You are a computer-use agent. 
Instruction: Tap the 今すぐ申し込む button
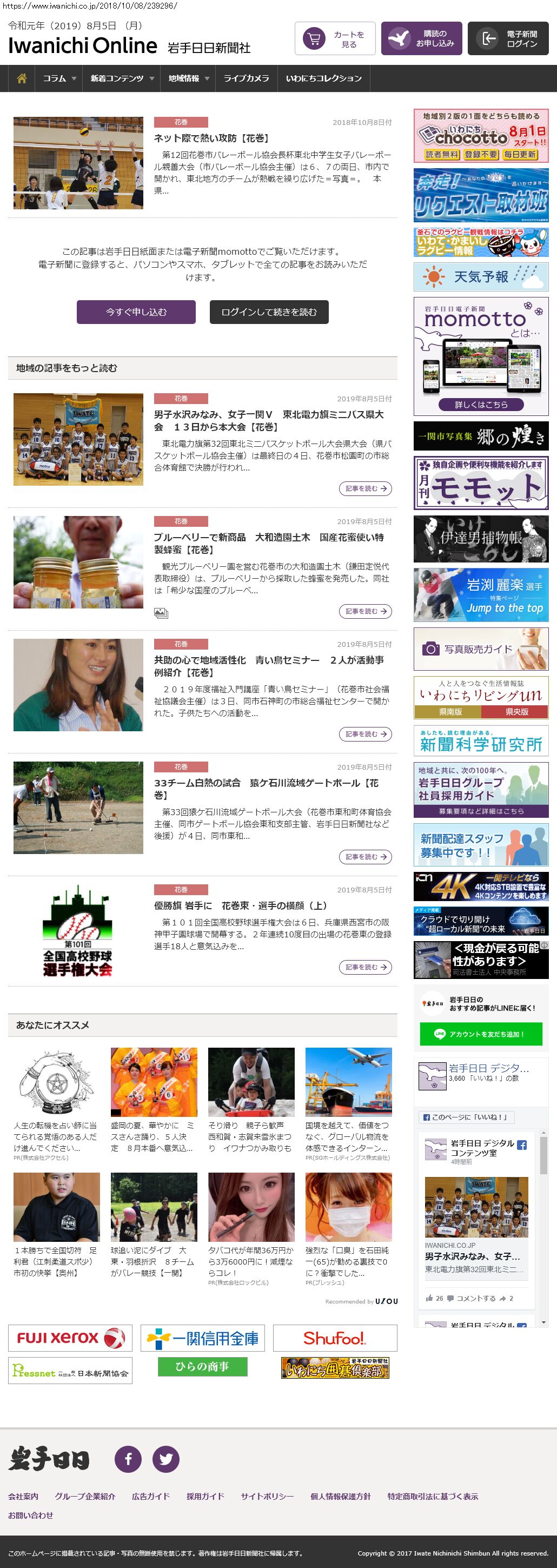[136, 312]
